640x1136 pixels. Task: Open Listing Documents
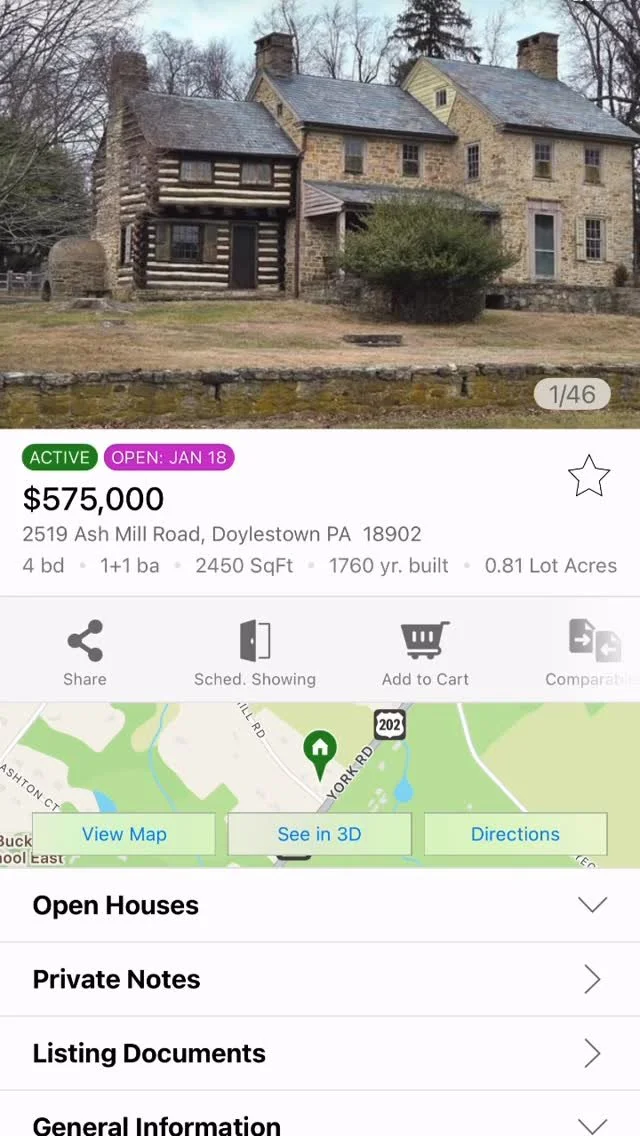[x=320, y=1053]
